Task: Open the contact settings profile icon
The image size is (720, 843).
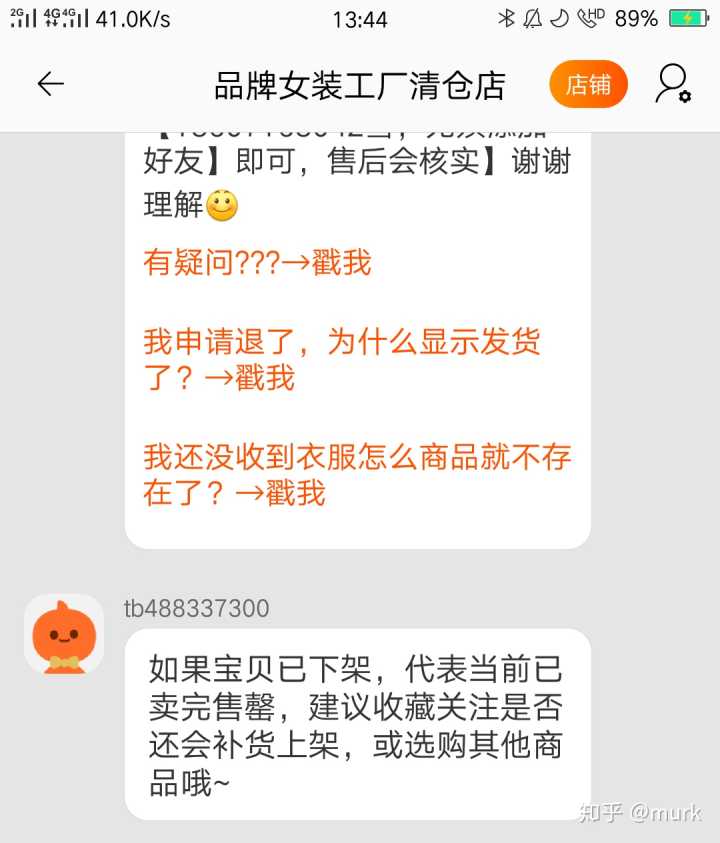Action: tap(673, 85)
